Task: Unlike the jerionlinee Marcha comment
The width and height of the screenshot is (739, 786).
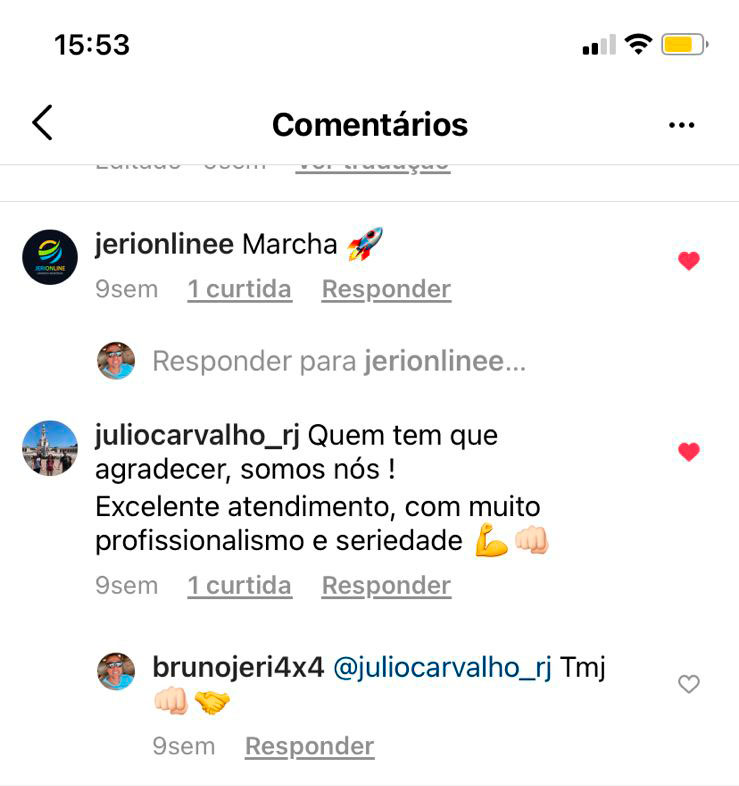Action: point(688,261)
